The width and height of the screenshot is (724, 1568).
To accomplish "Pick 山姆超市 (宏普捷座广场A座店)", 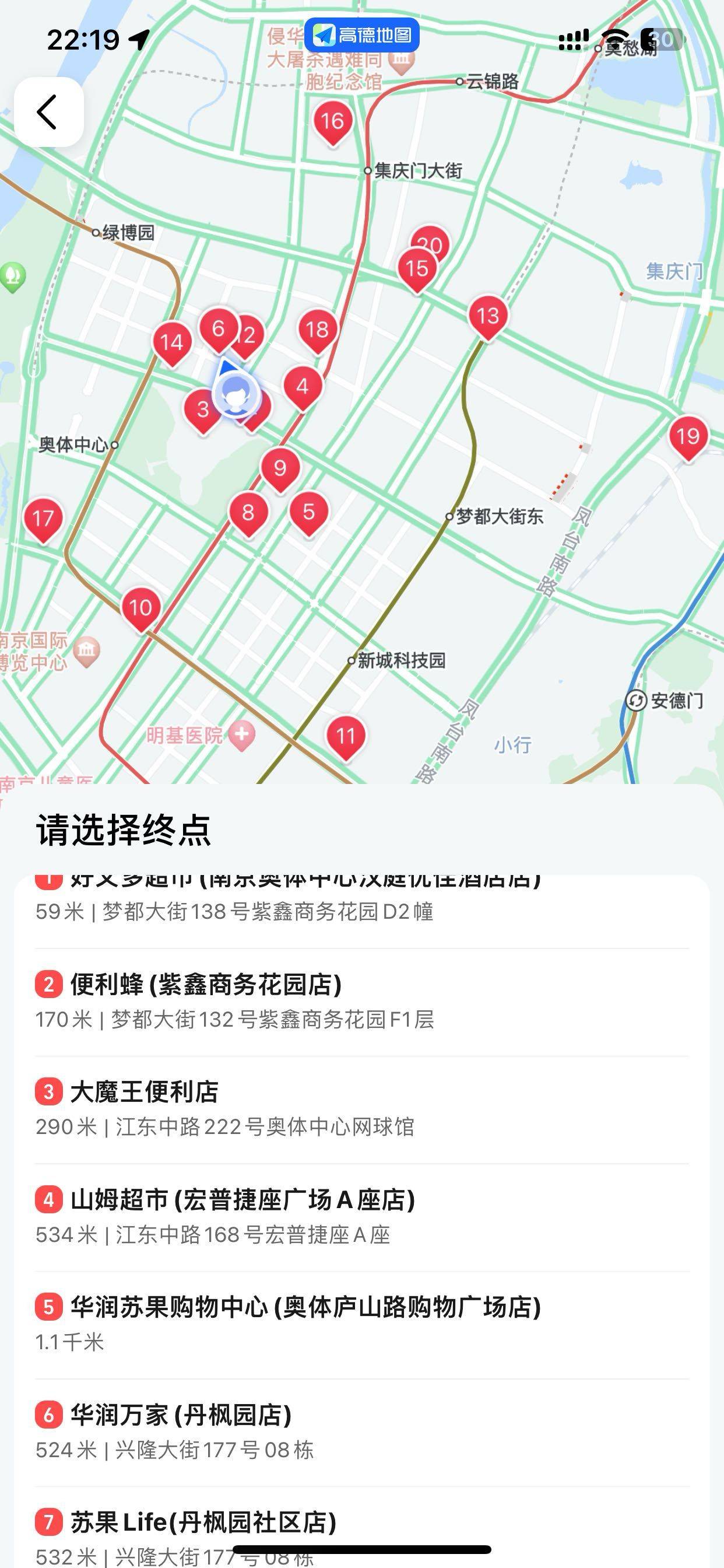I will [x=362, y=1217].
